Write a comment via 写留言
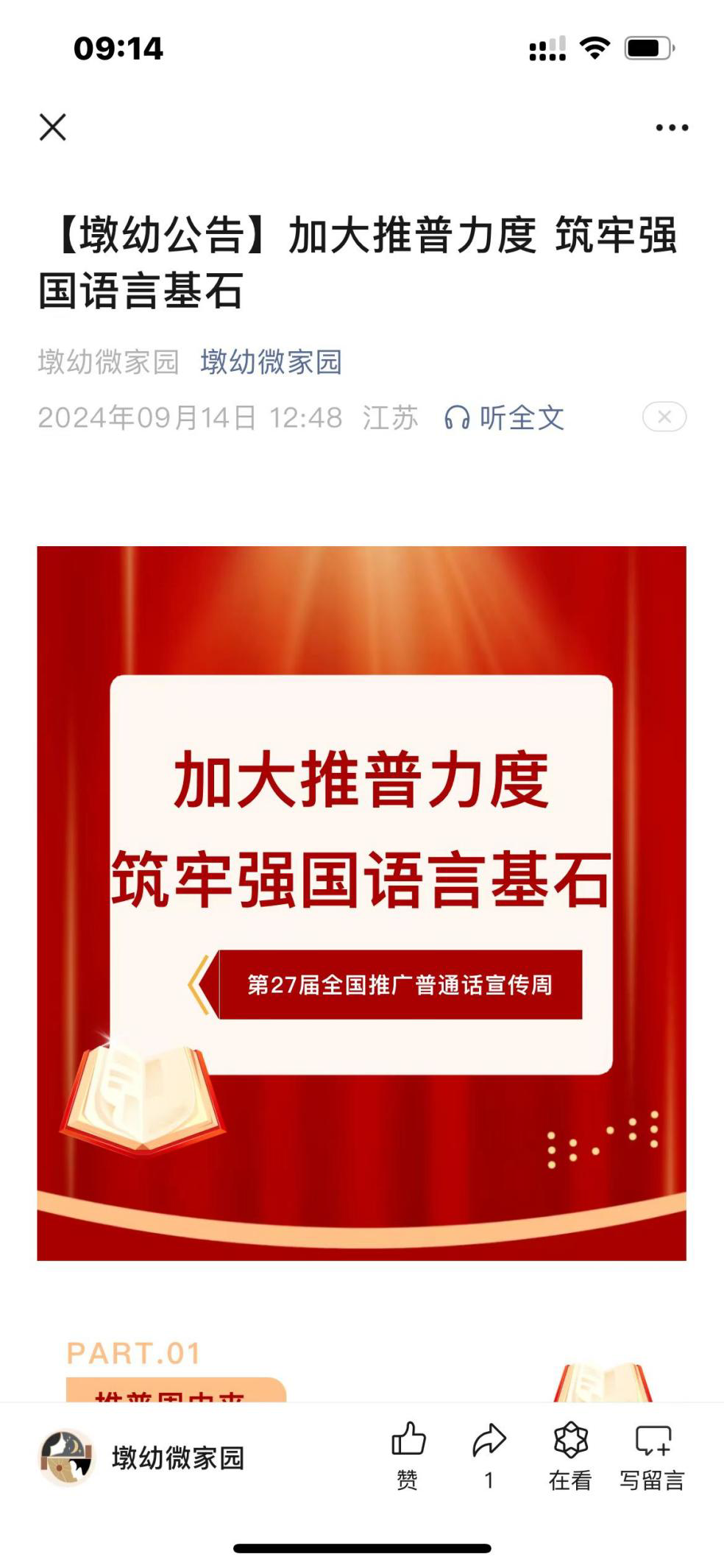This screenshot has width=724, height=1568. [x=652, y=1455]
